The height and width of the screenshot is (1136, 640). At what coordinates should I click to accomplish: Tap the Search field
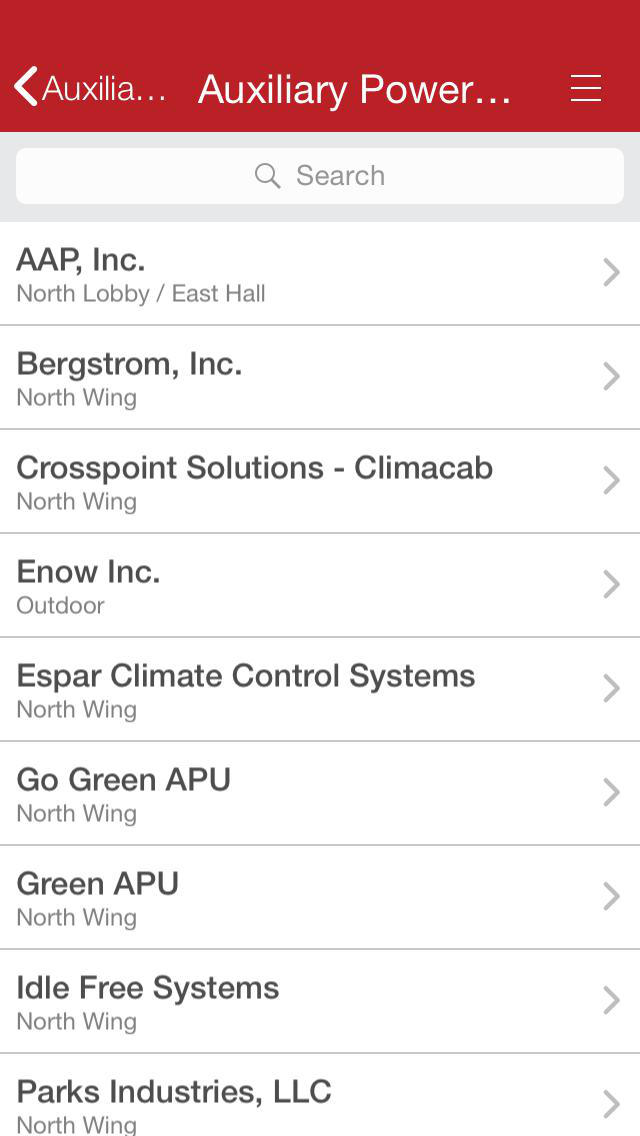click(320, 176)
